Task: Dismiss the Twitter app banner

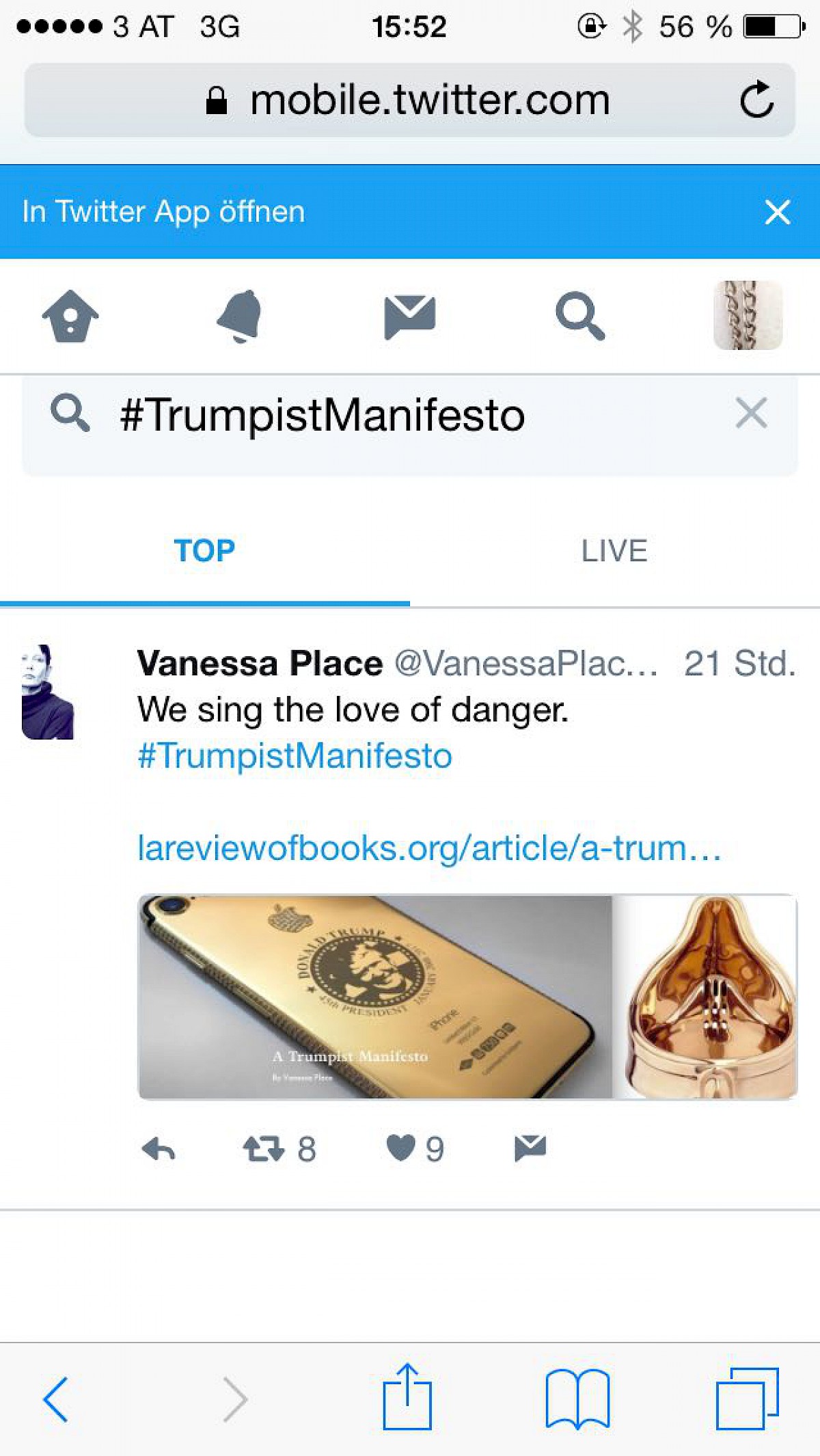Action: coord(778,212)
